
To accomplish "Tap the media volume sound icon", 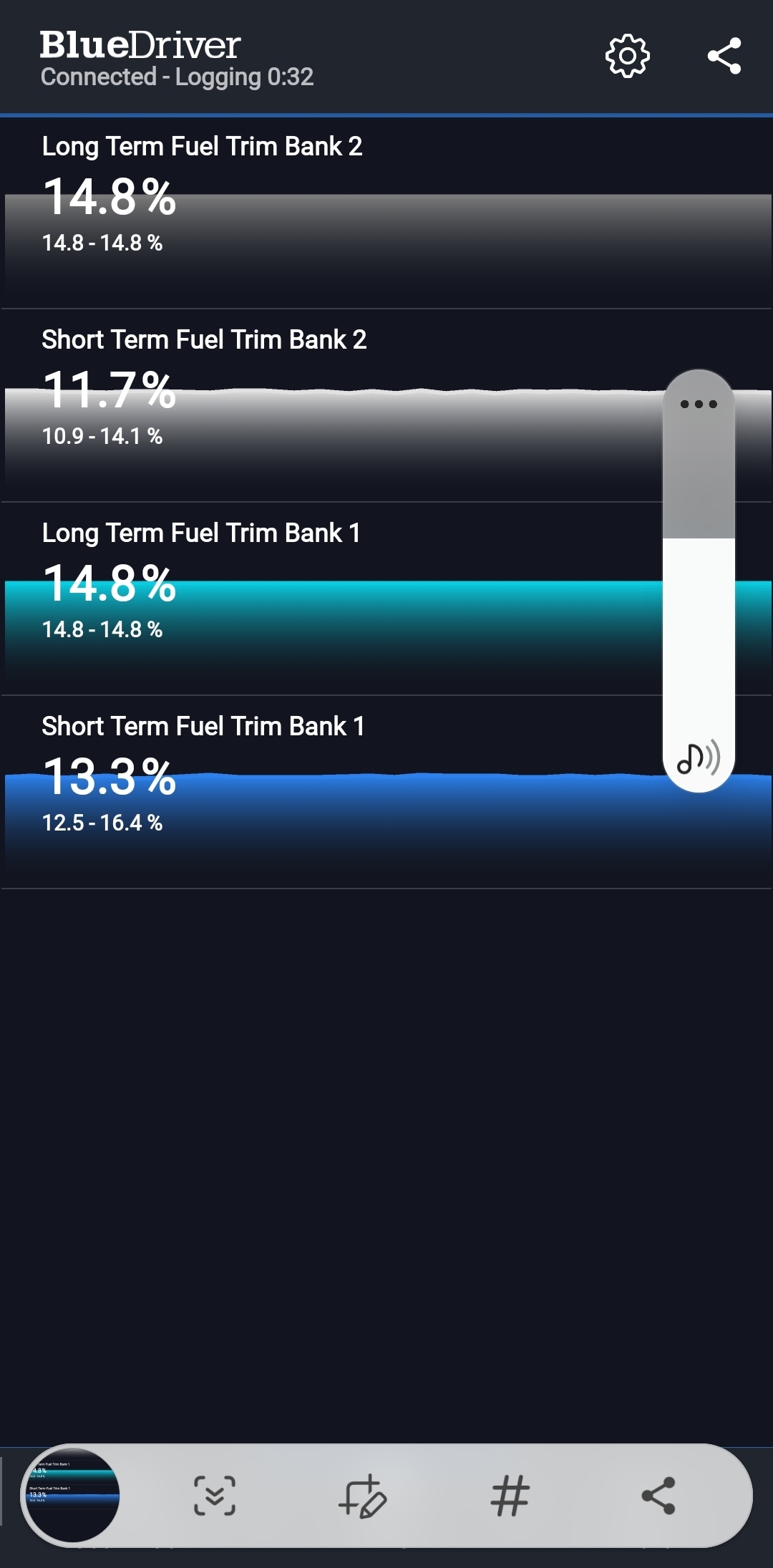I will pyautogui.click(x=699, y=758).
